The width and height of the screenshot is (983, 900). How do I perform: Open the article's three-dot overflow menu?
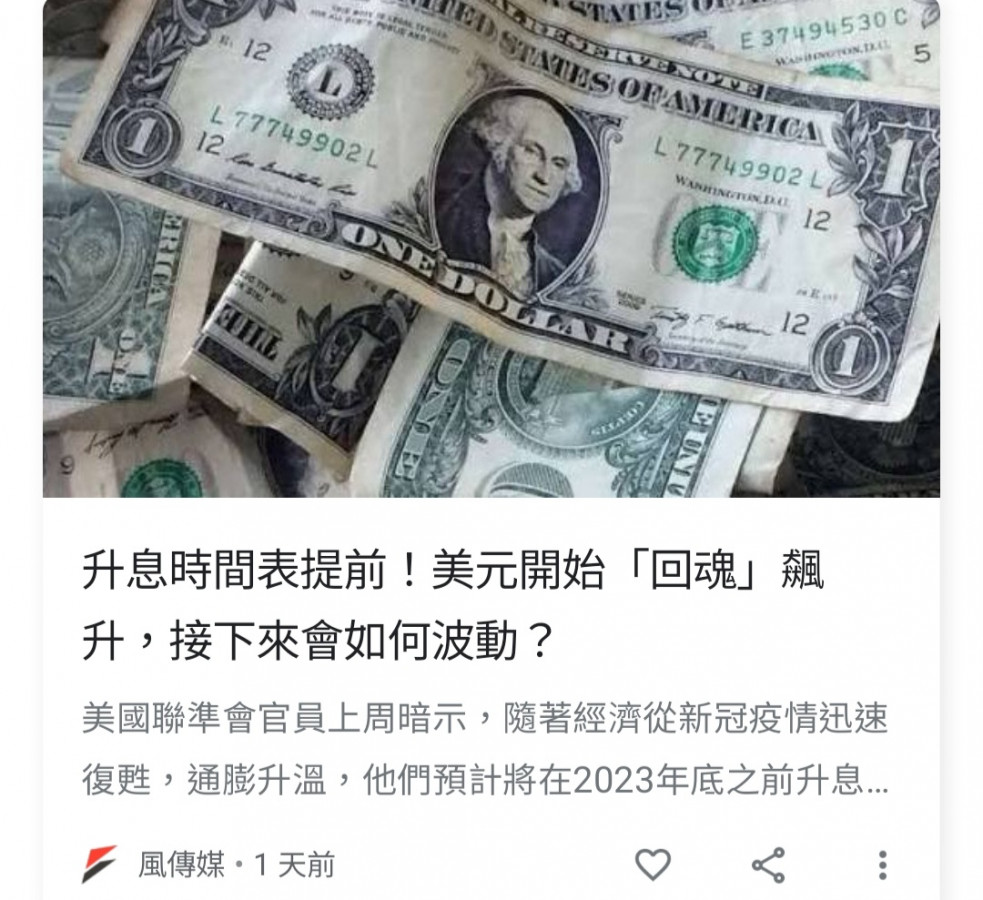click(882, 864)
